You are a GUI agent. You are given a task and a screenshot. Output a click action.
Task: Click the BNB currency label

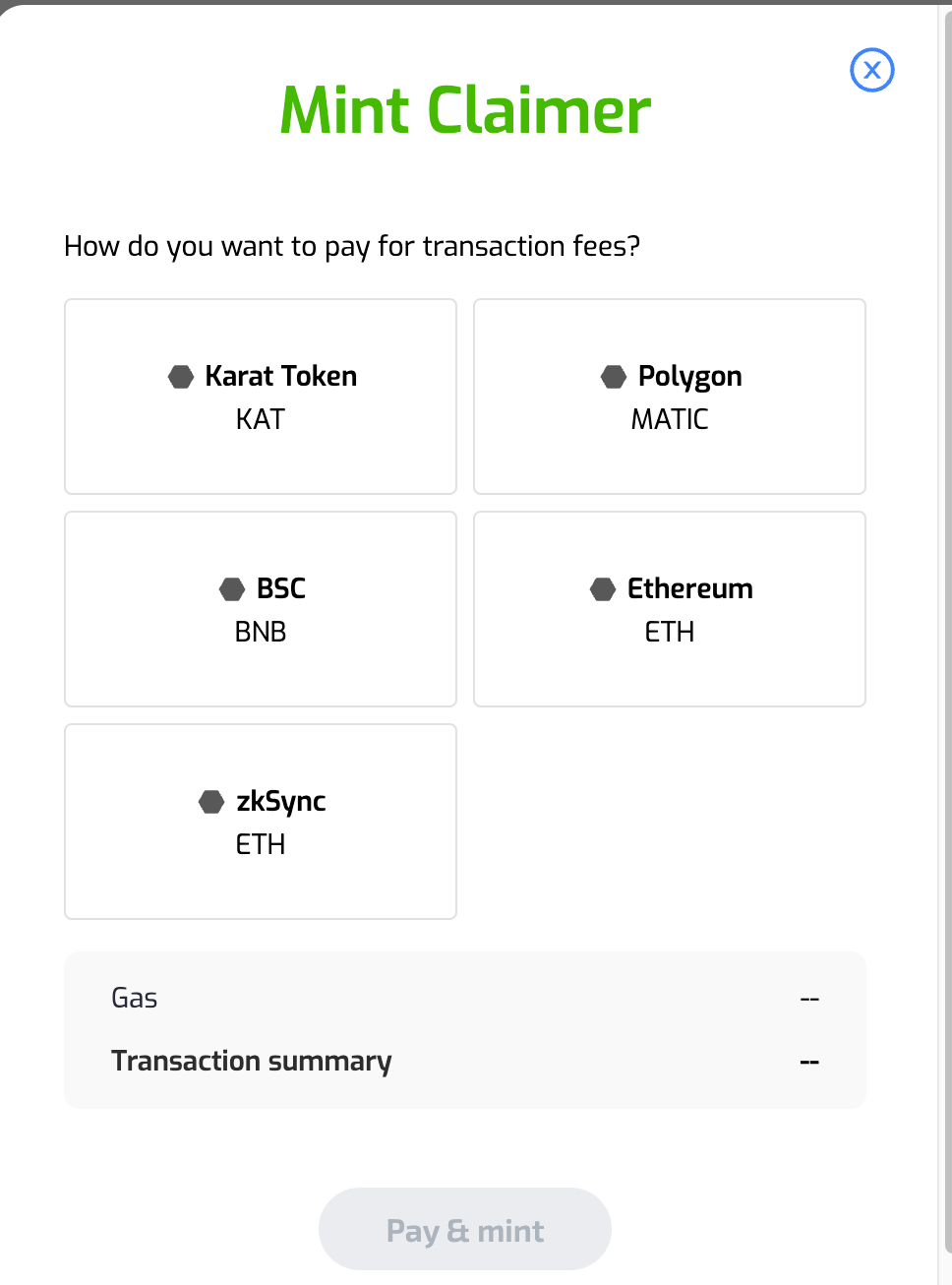click(260, 632)
